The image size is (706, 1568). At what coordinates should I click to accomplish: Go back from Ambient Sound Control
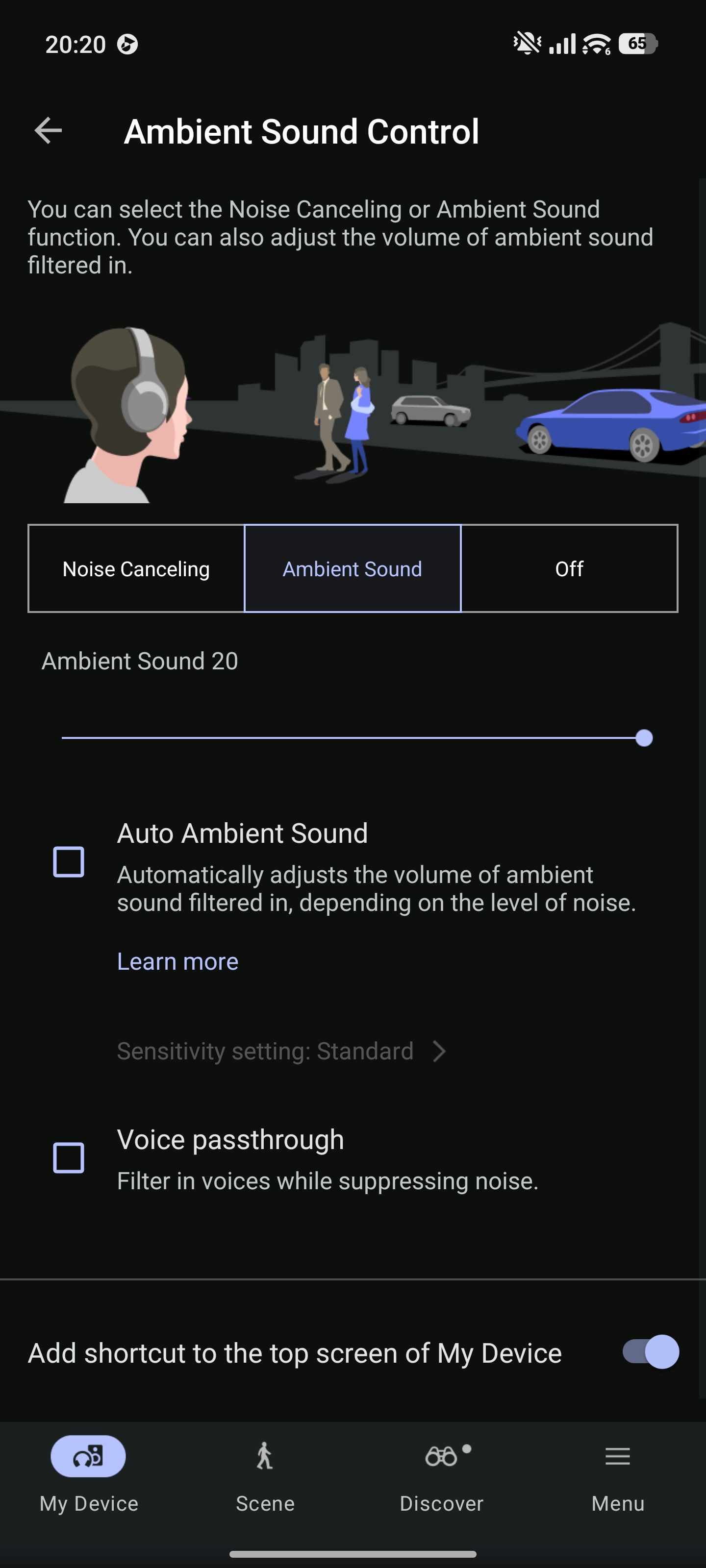tap(48, 130)
